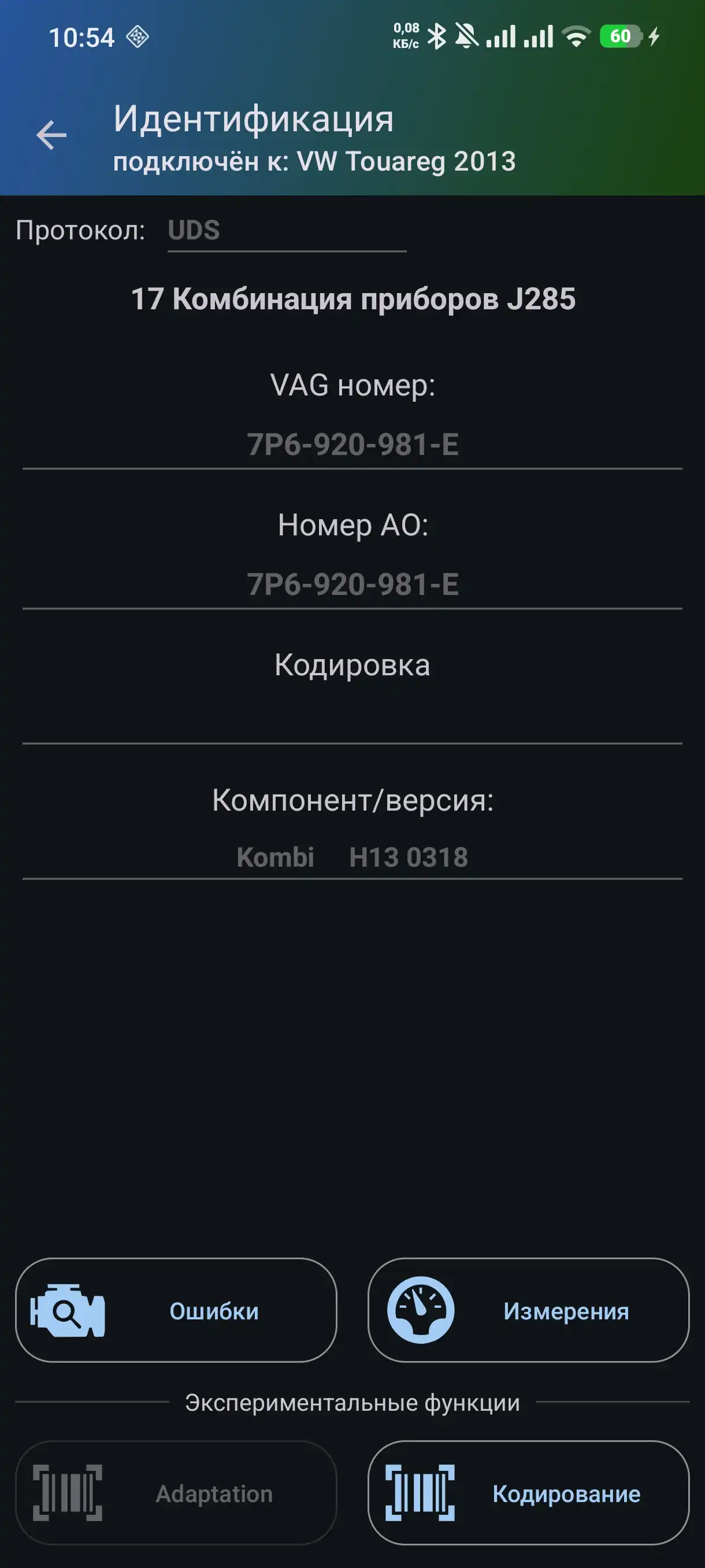
Task: Open the Измерения measurements button
Action: pyautogui.click(x=528, y=1311)
